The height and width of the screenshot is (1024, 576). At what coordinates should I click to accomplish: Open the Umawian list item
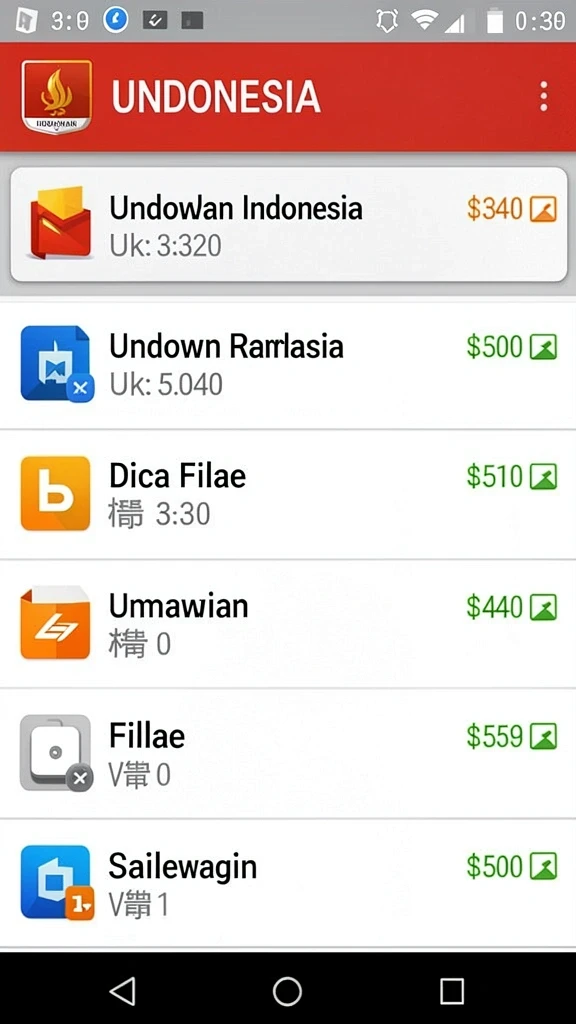click(288, 624)
